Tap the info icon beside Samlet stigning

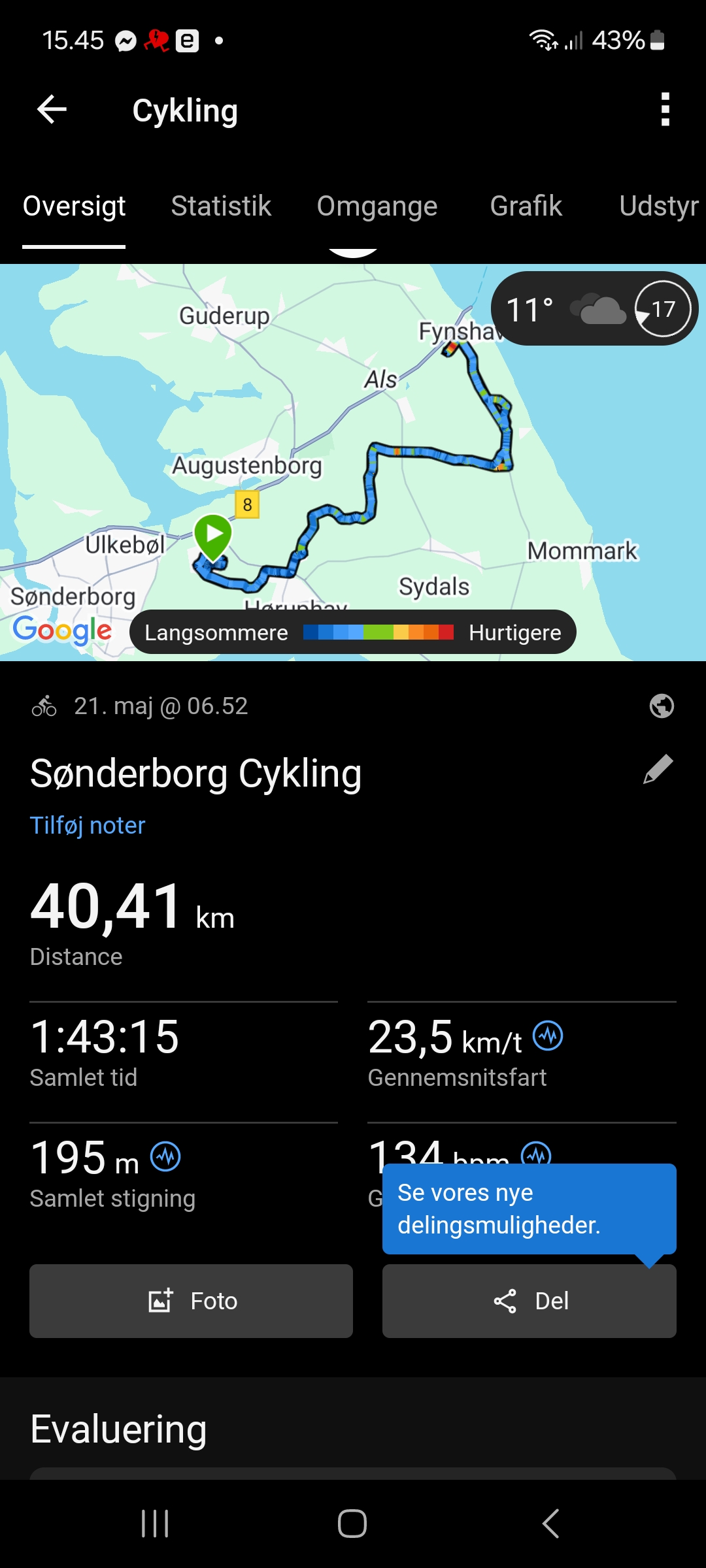[x=165, y=1157]
